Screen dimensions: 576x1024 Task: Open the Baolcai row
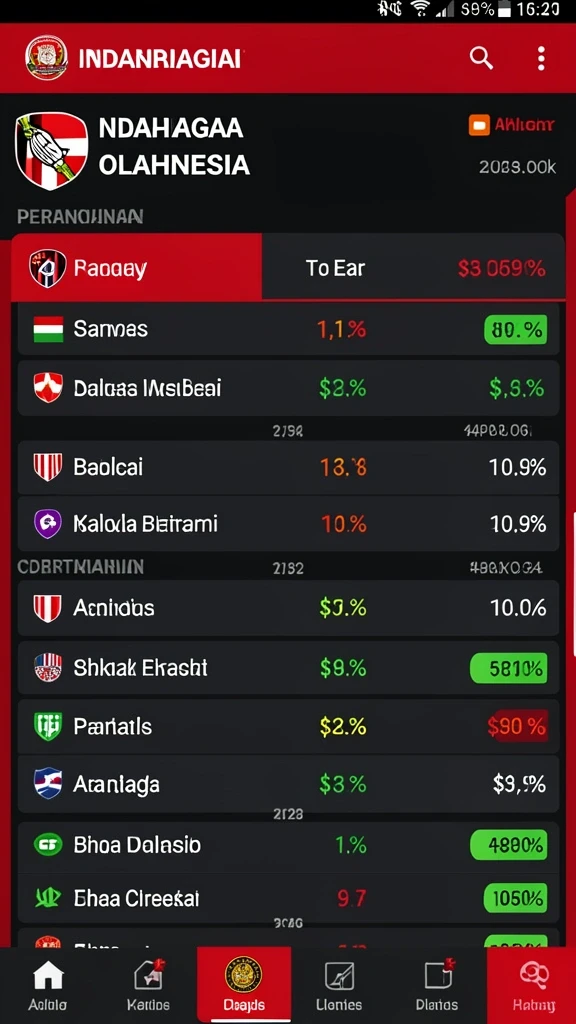coord(288,467)
